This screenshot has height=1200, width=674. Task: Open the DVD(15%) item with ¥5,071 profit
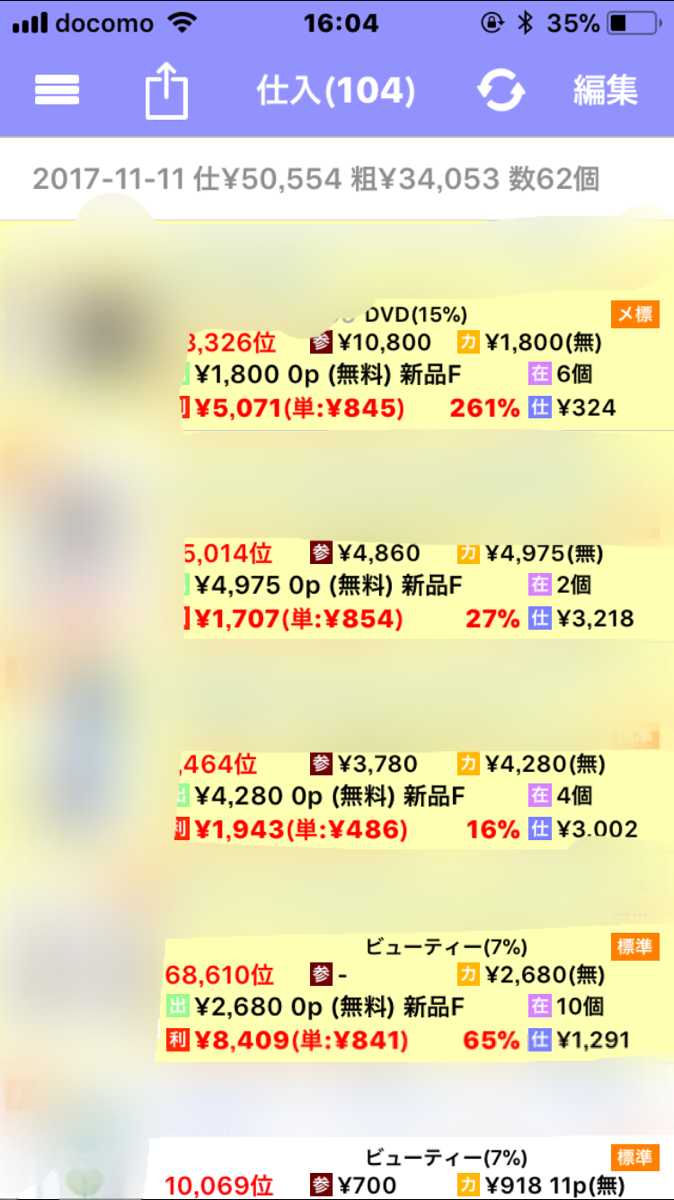tap(337, 326)
